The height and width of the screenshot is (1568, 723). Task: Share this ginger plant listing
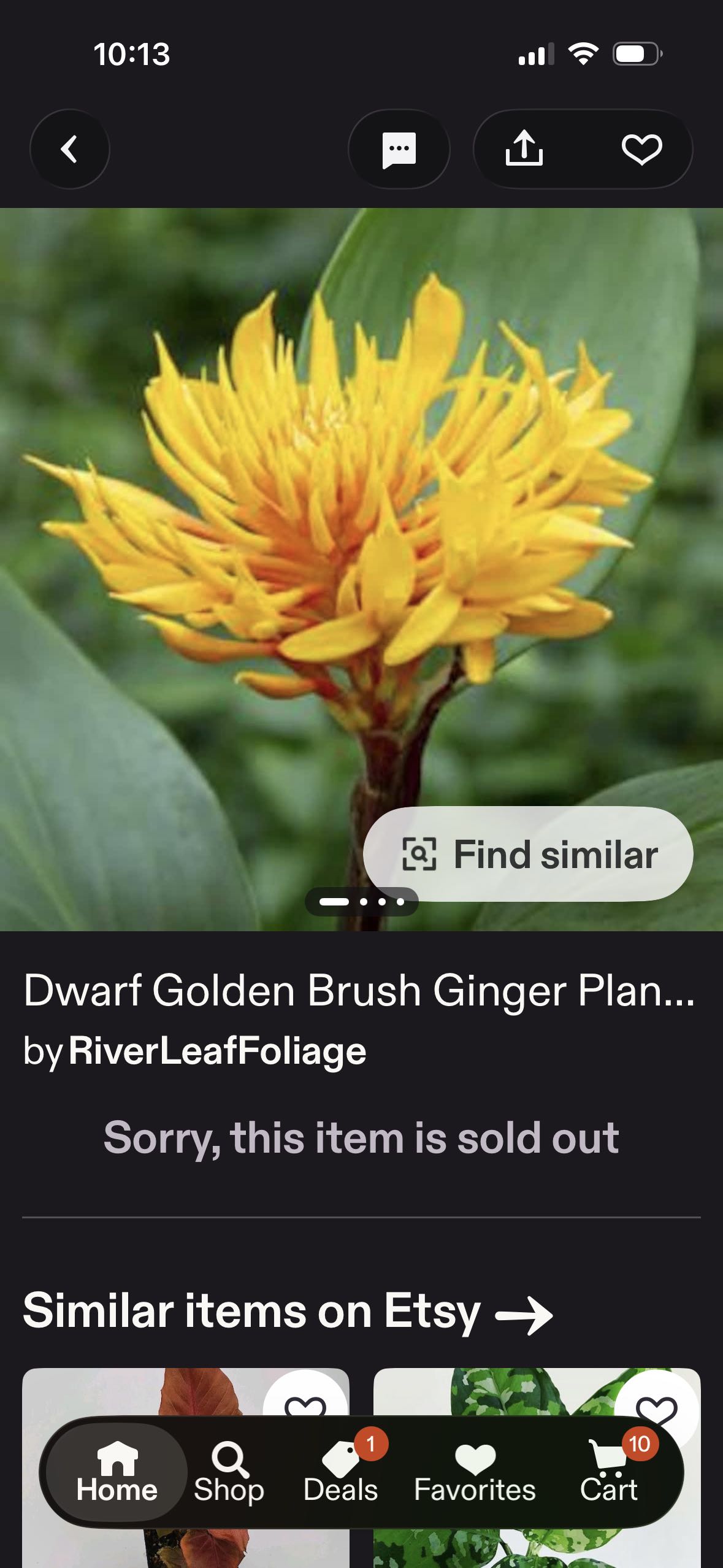524,149
